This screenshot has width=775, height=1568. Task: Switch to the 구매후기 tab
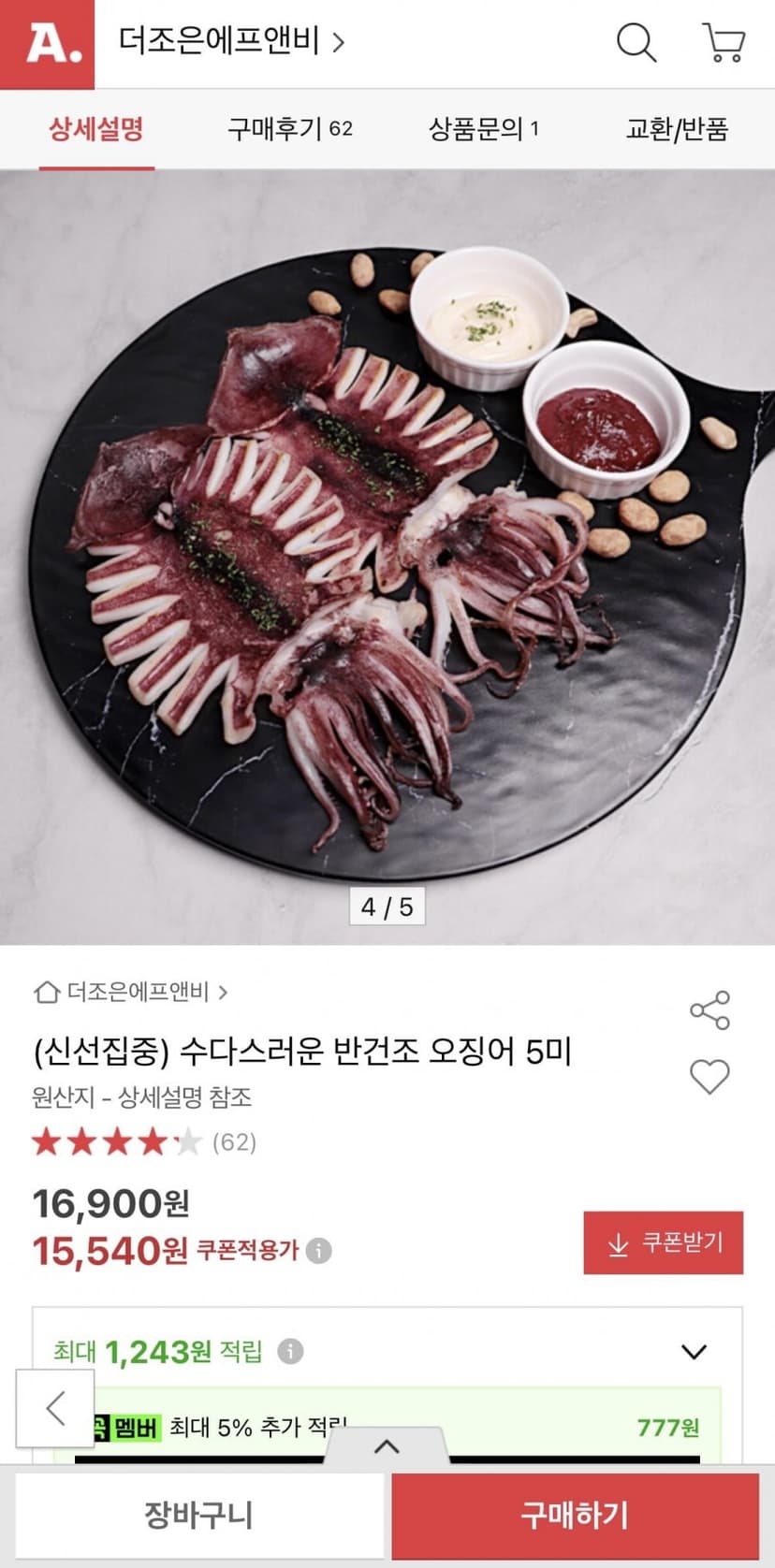[x=290, y=128]
